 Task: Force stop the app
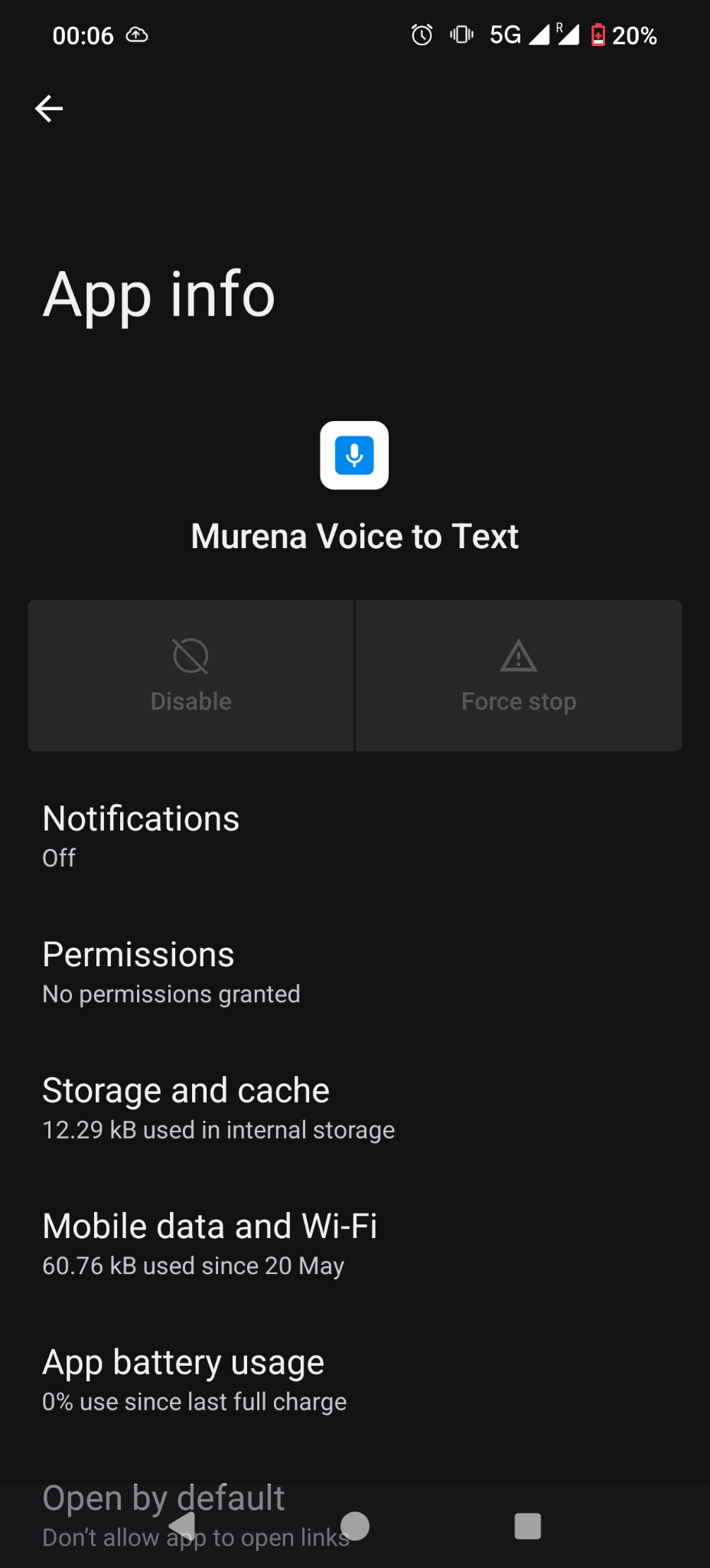pyautogui.click(x=519, y=675)
